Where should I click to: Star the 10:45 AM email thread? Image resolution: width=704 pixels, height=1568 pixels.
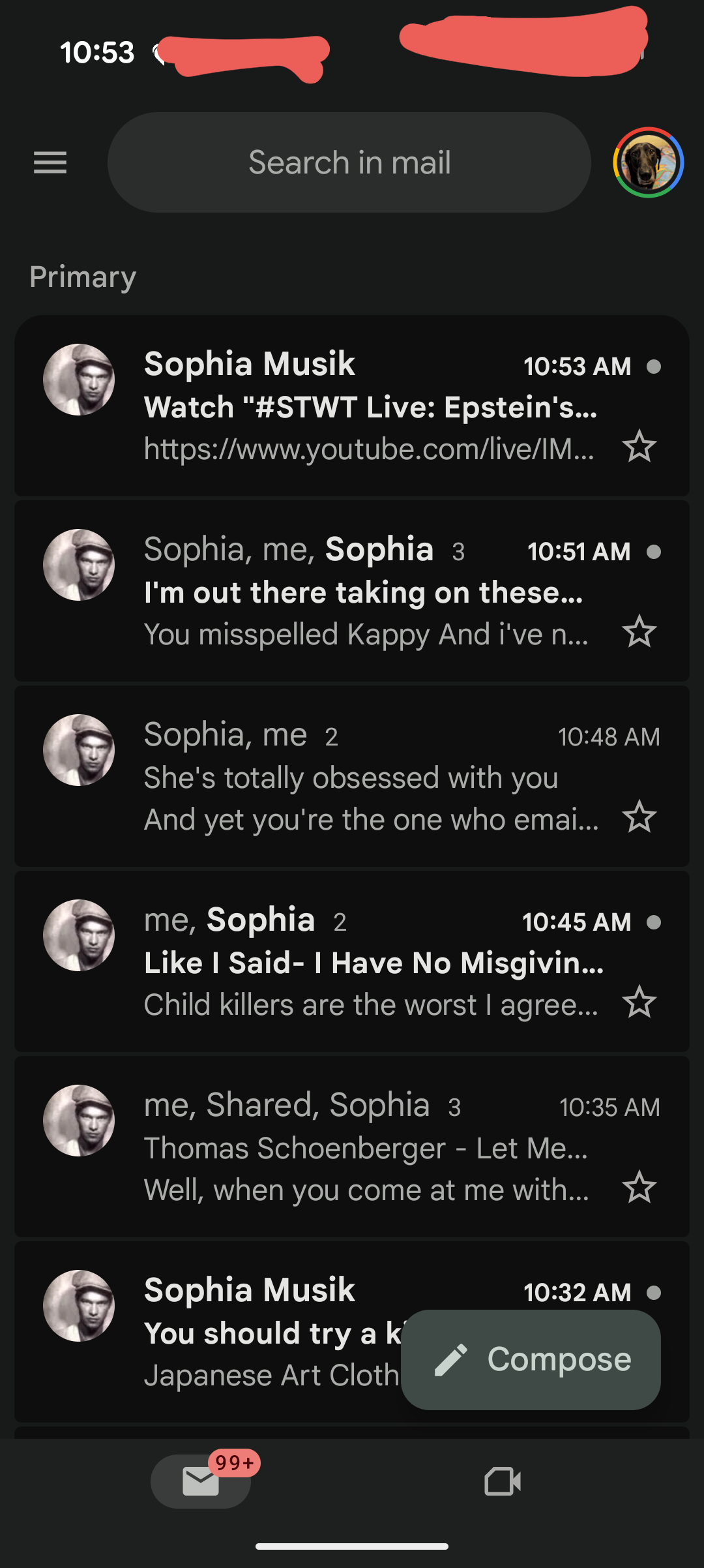tap(639, 1003)
